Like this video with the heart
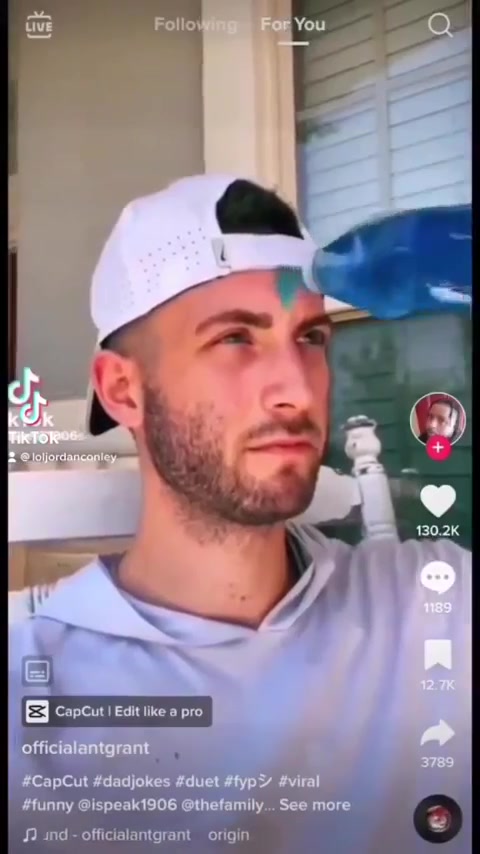 438,501
